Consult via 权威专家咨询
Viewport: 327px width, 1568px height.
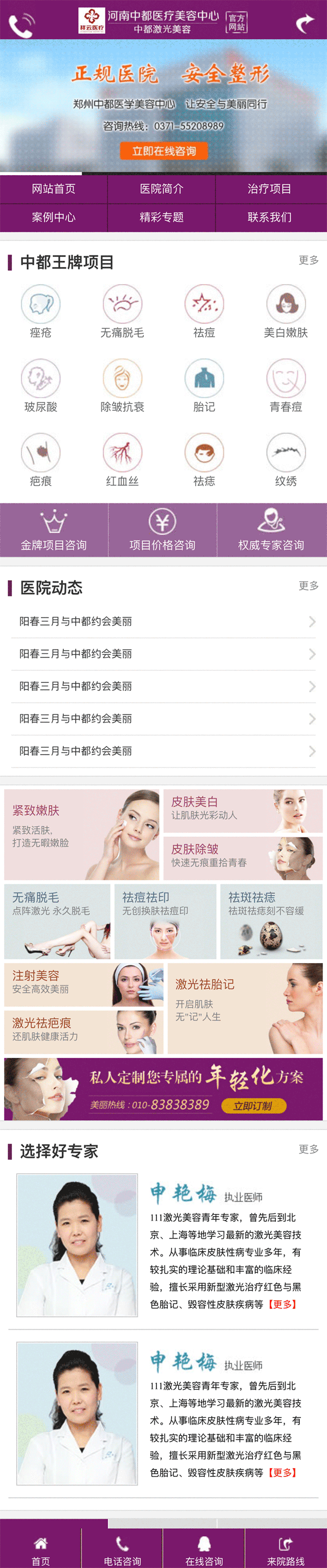271,530
